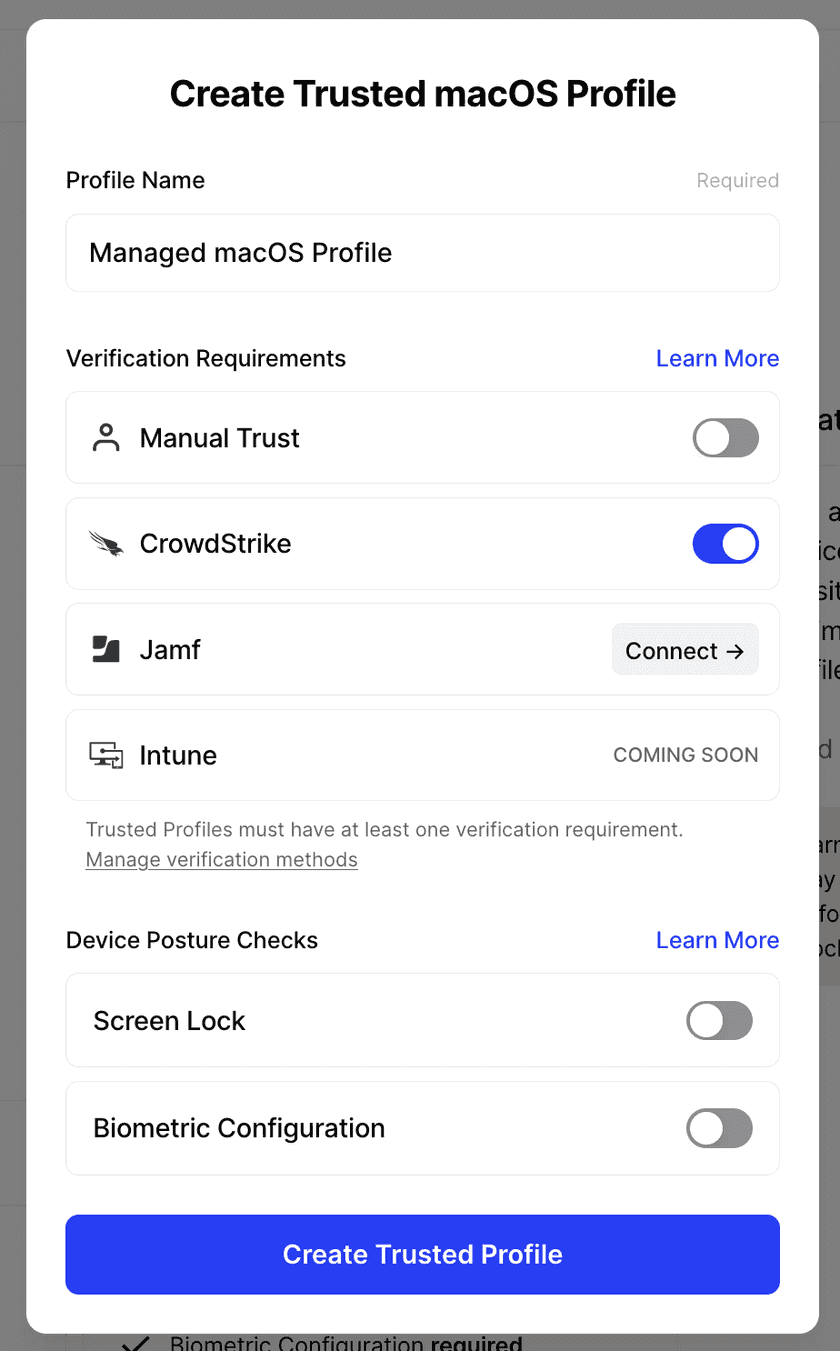Connect the Jamf integration
The image size is (840, 1351).
click(x=685, y=651)
